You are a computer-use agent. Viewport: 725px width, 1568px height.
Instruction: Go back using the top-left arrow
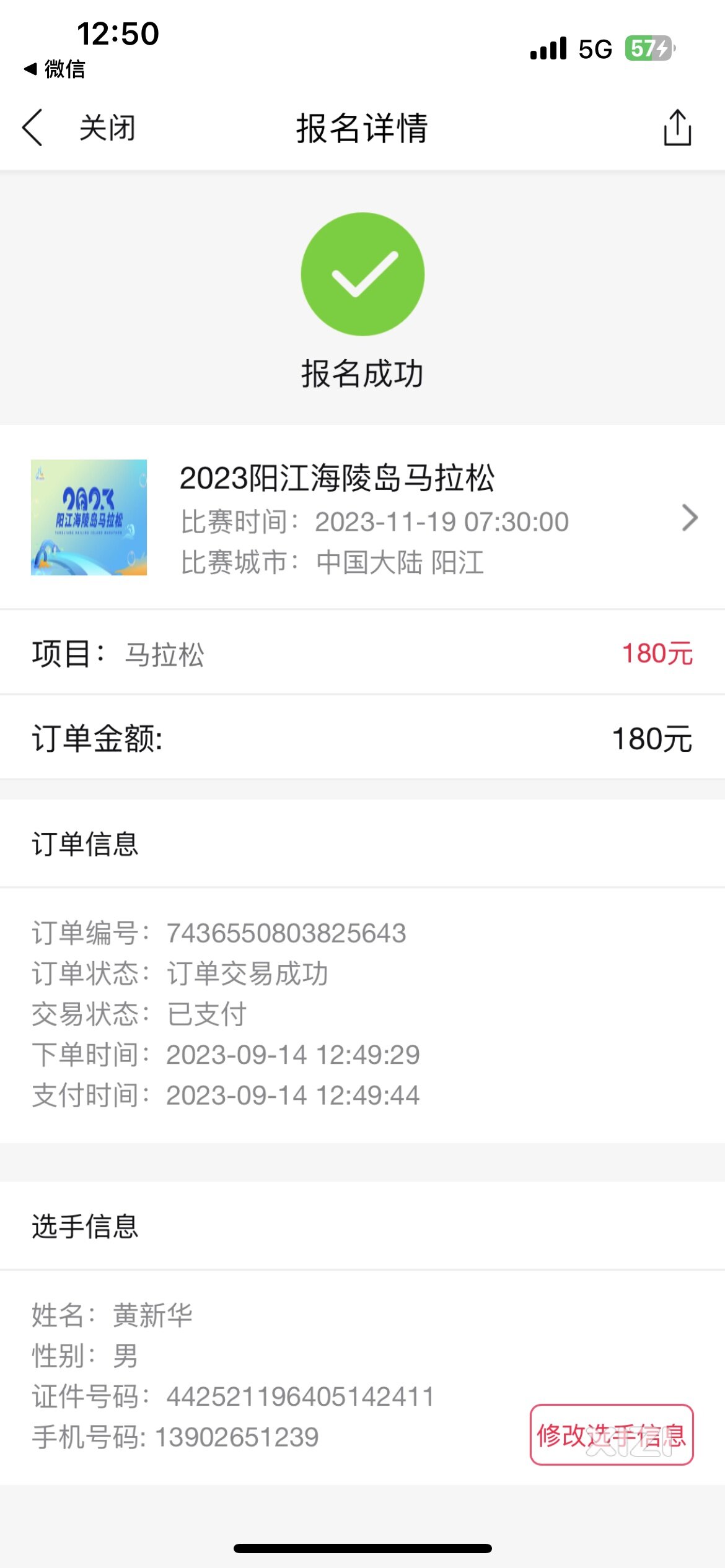[x=32, y=128]
